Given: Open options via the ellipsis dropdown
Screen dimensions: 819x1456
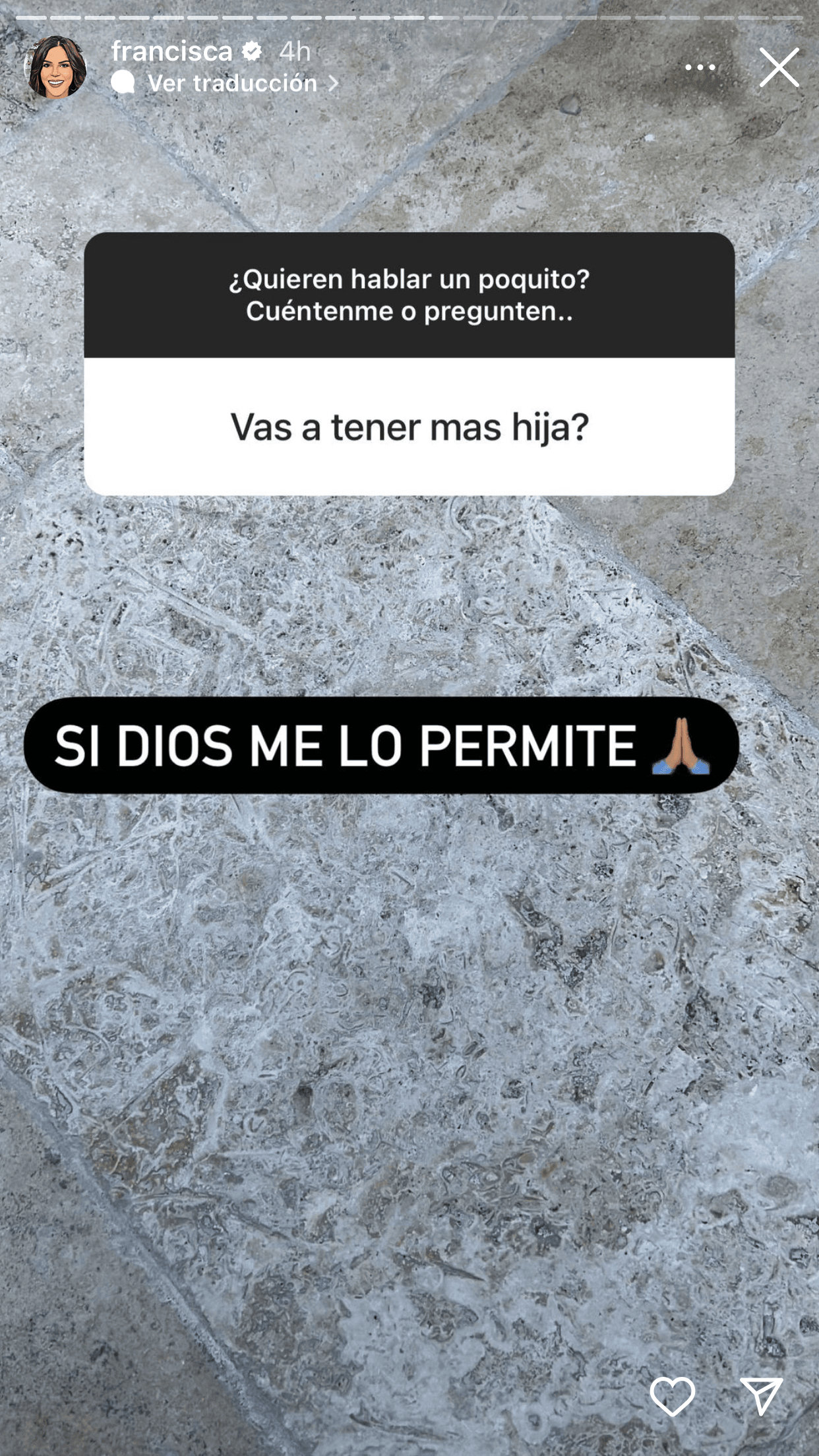Looking at the screenshot, I should 699,66.
